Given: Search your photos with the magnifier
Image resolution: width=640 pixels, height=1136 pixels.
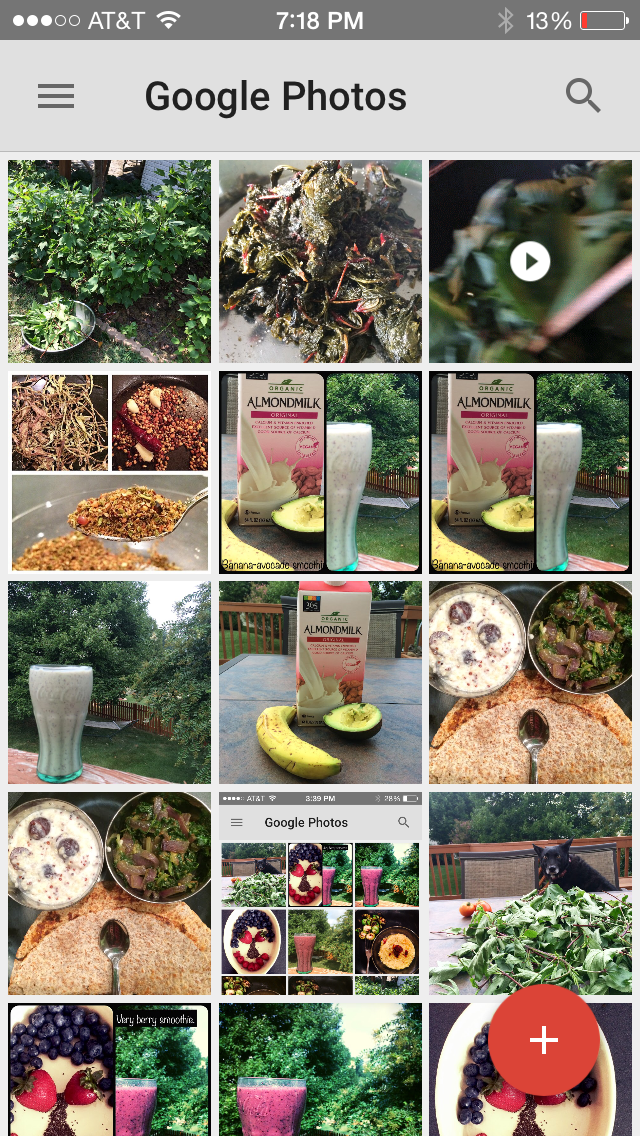Looking at the screenshot, I should coord(583,96).
